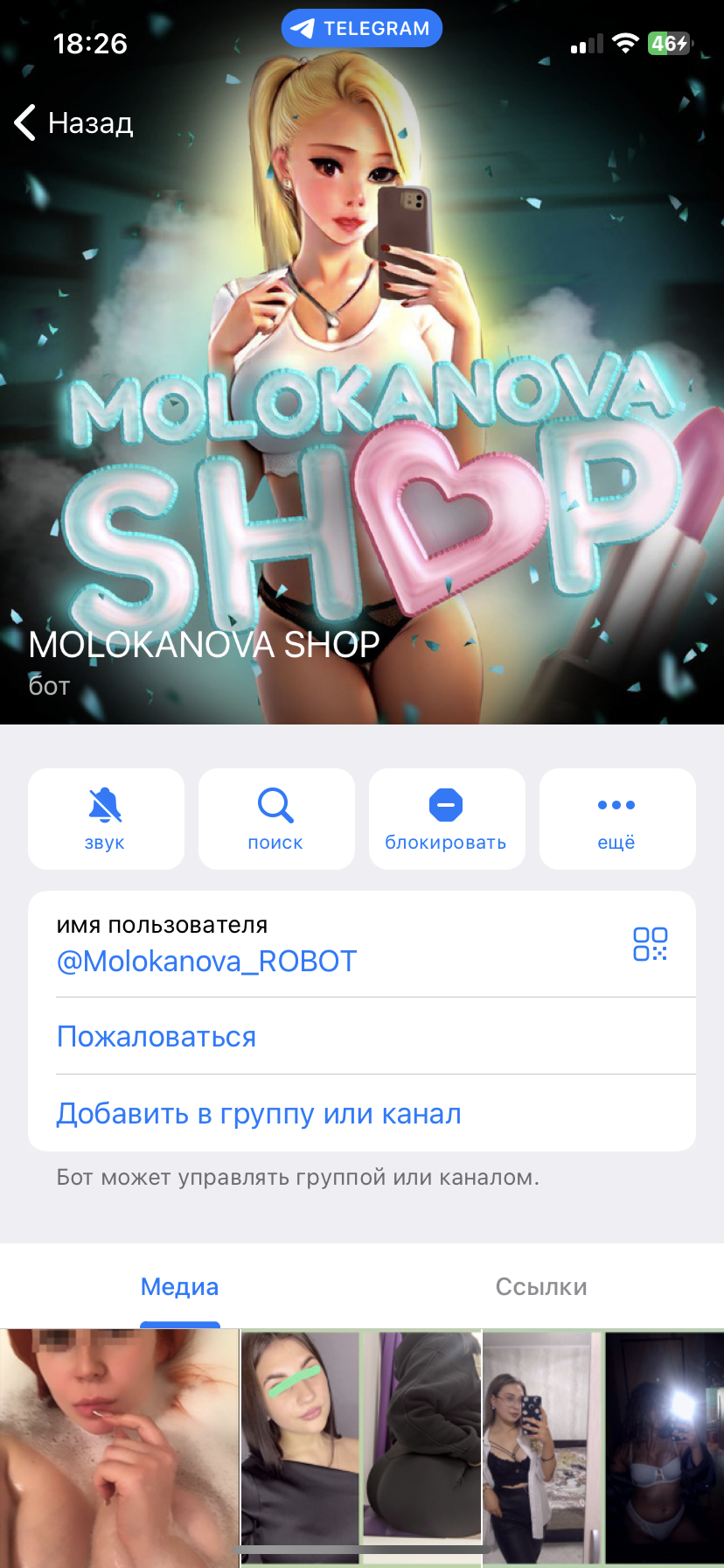Switch to the Ссылки tab
The image size is (724, 1568).
(x=541, y=1286)
